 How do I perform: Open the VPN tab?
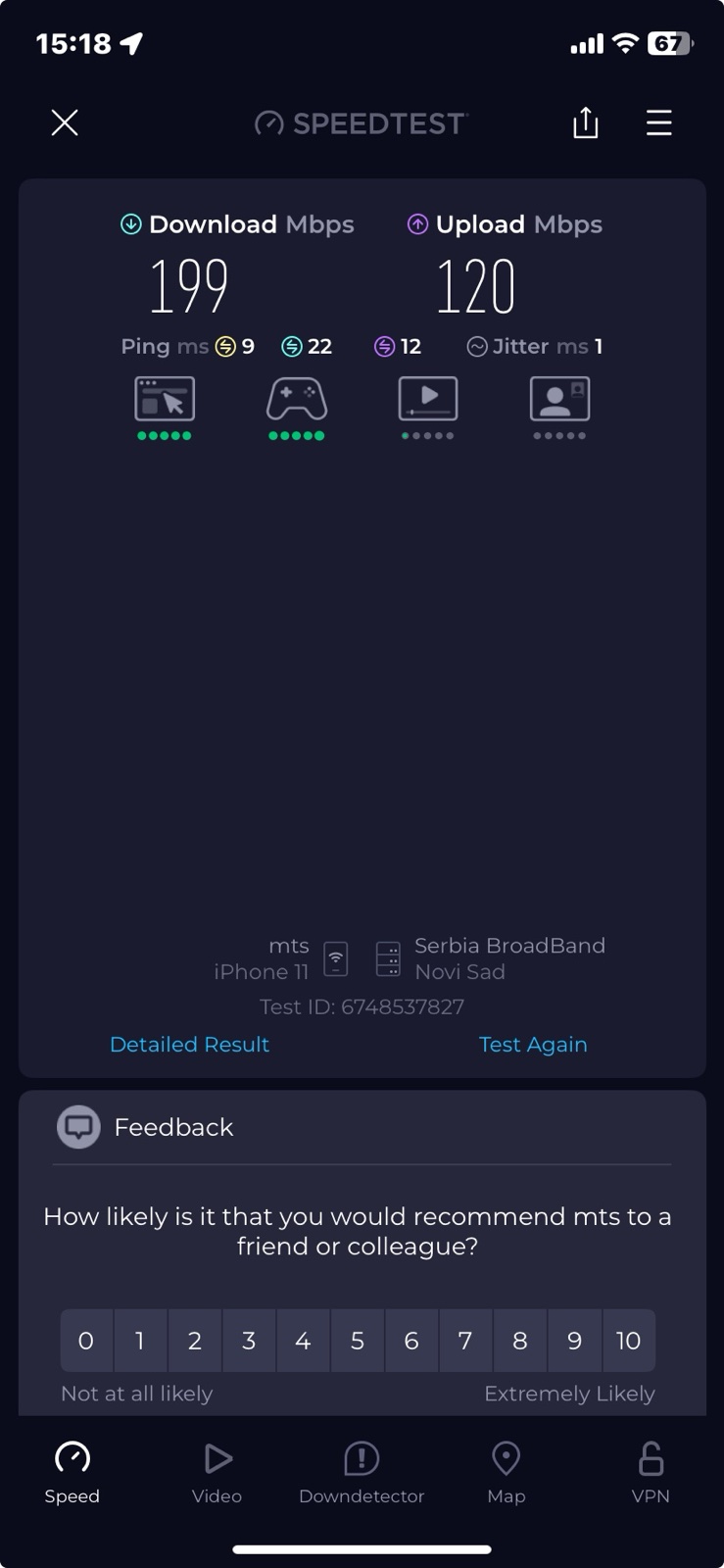(x=651, y=1472)
